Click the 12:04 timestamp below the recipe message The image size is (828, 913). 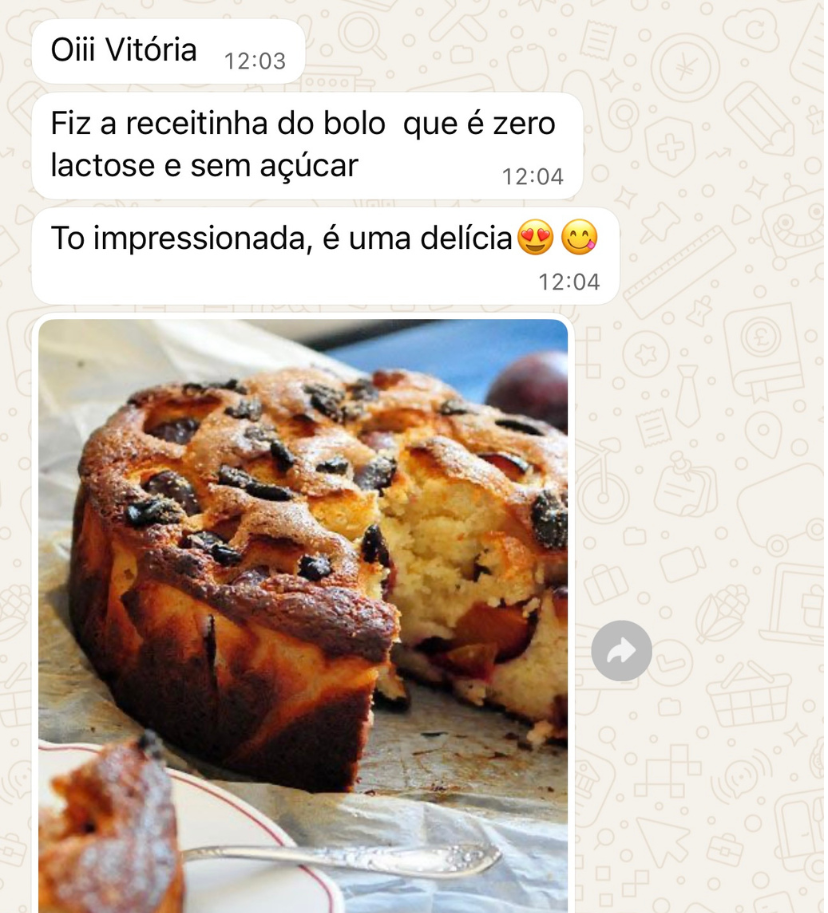pyautogui.click(x=534, y=175)
